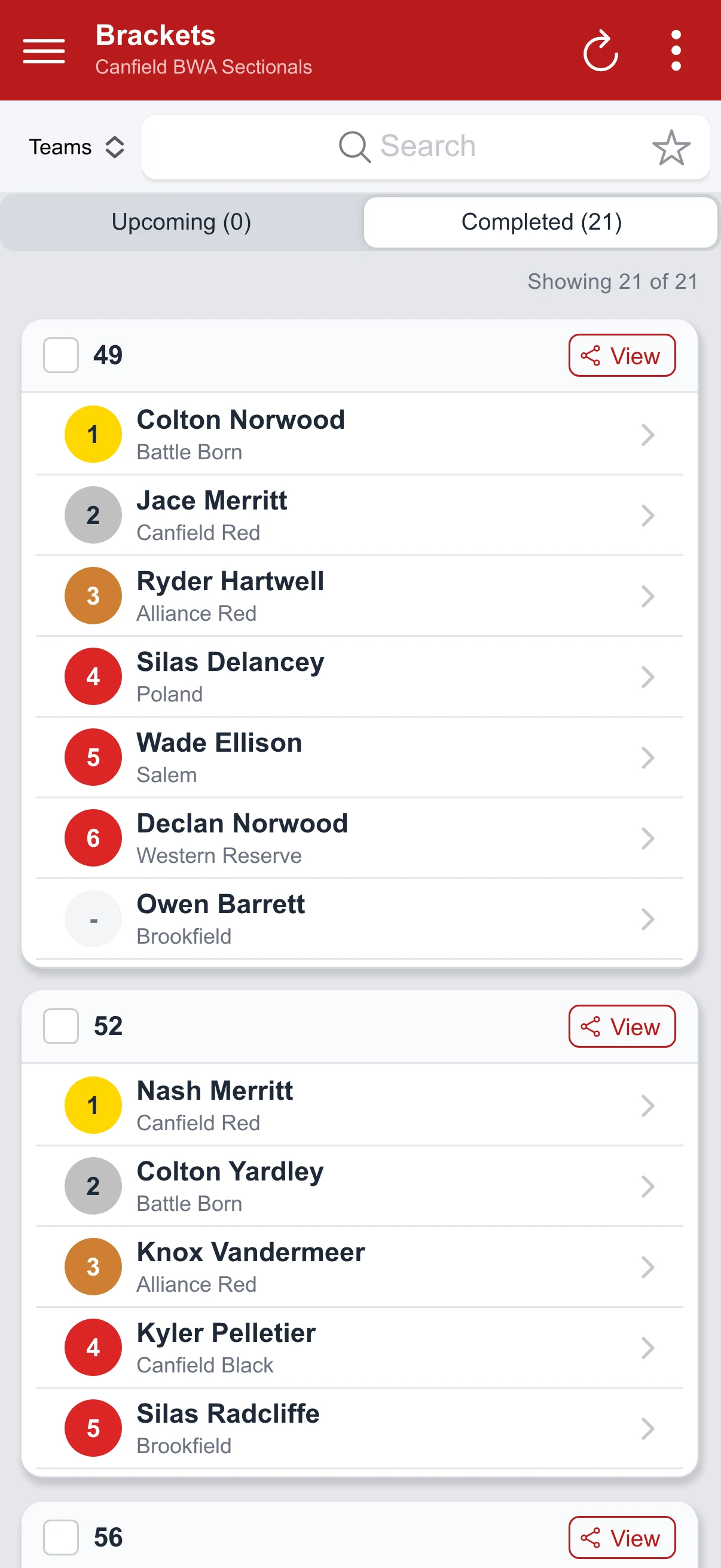Show details for Declan Norwood
Image resolution: width=721 pixels, height=1568 pixels.
pos(359,838)
